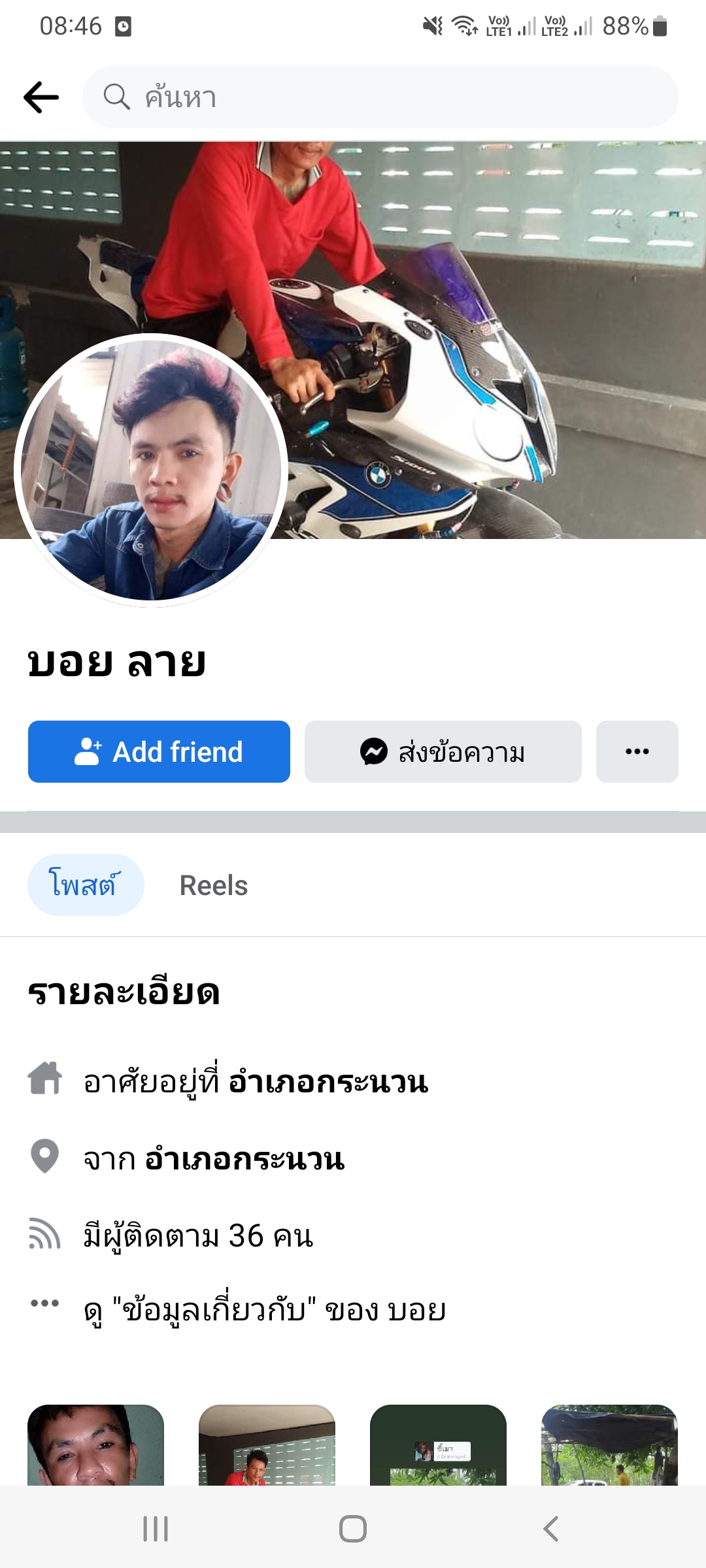This screenshot has width=706, height=1568.
Task: Open the photo of man in red shirt
Action: click(267, 1445)
